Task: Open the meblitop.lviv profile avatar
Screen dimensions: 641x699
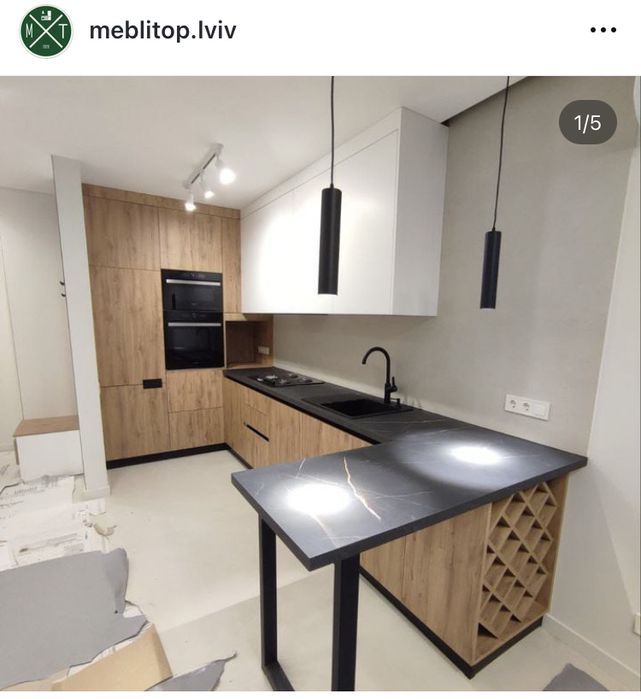Action: 46,31
